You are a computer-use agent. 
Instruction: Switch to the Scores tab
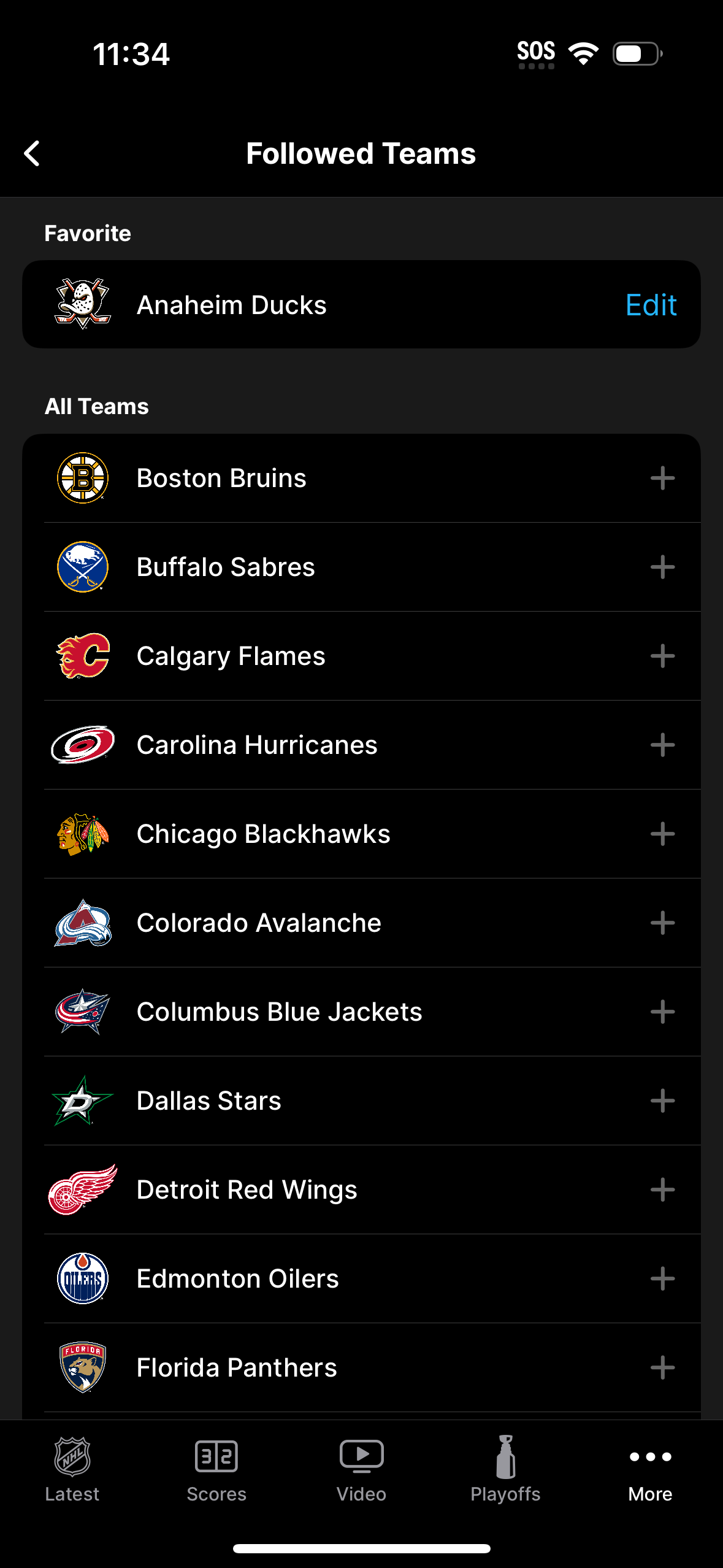coord(216,1472)
